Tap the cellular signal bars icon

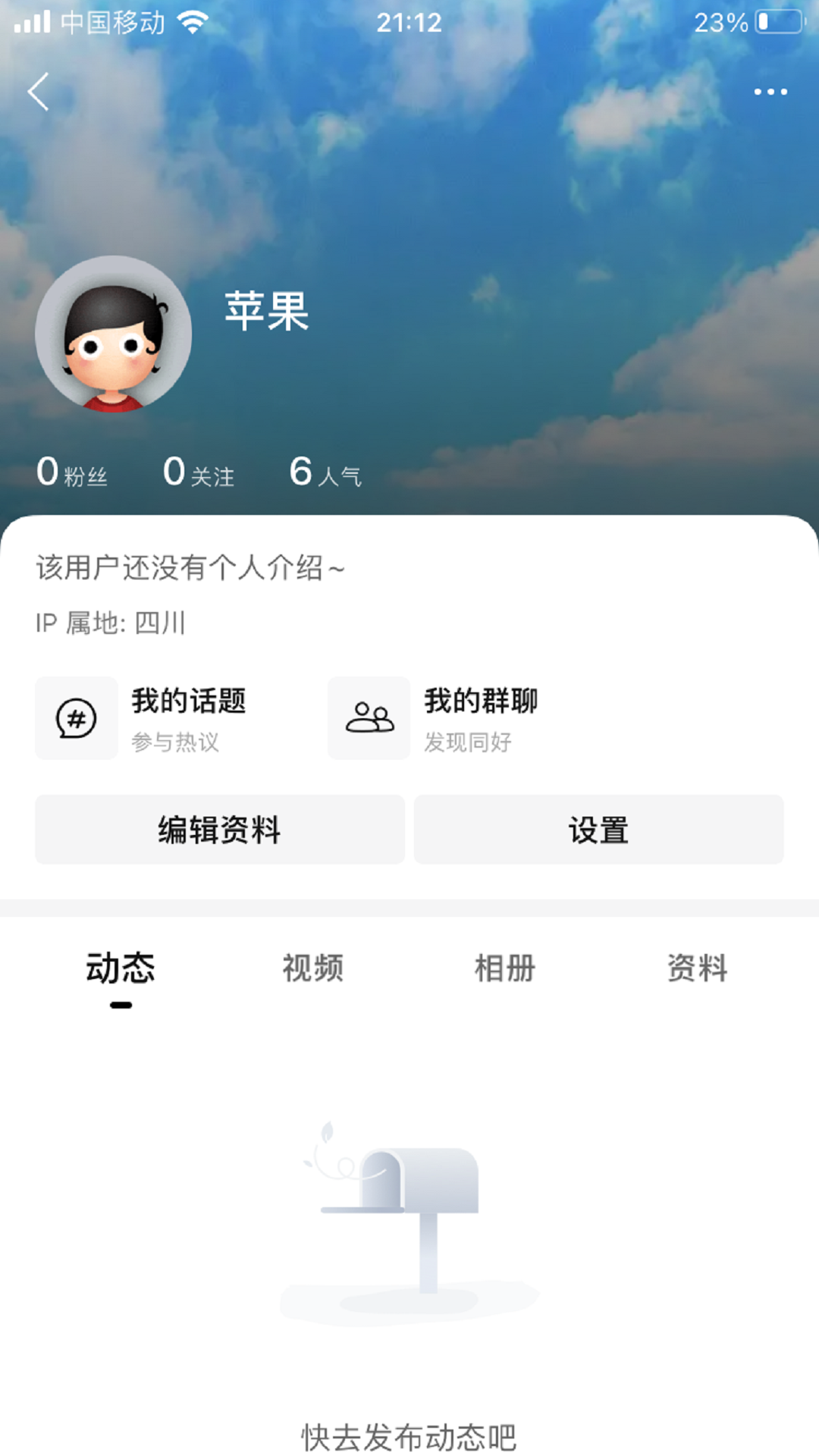coord(30,21)
